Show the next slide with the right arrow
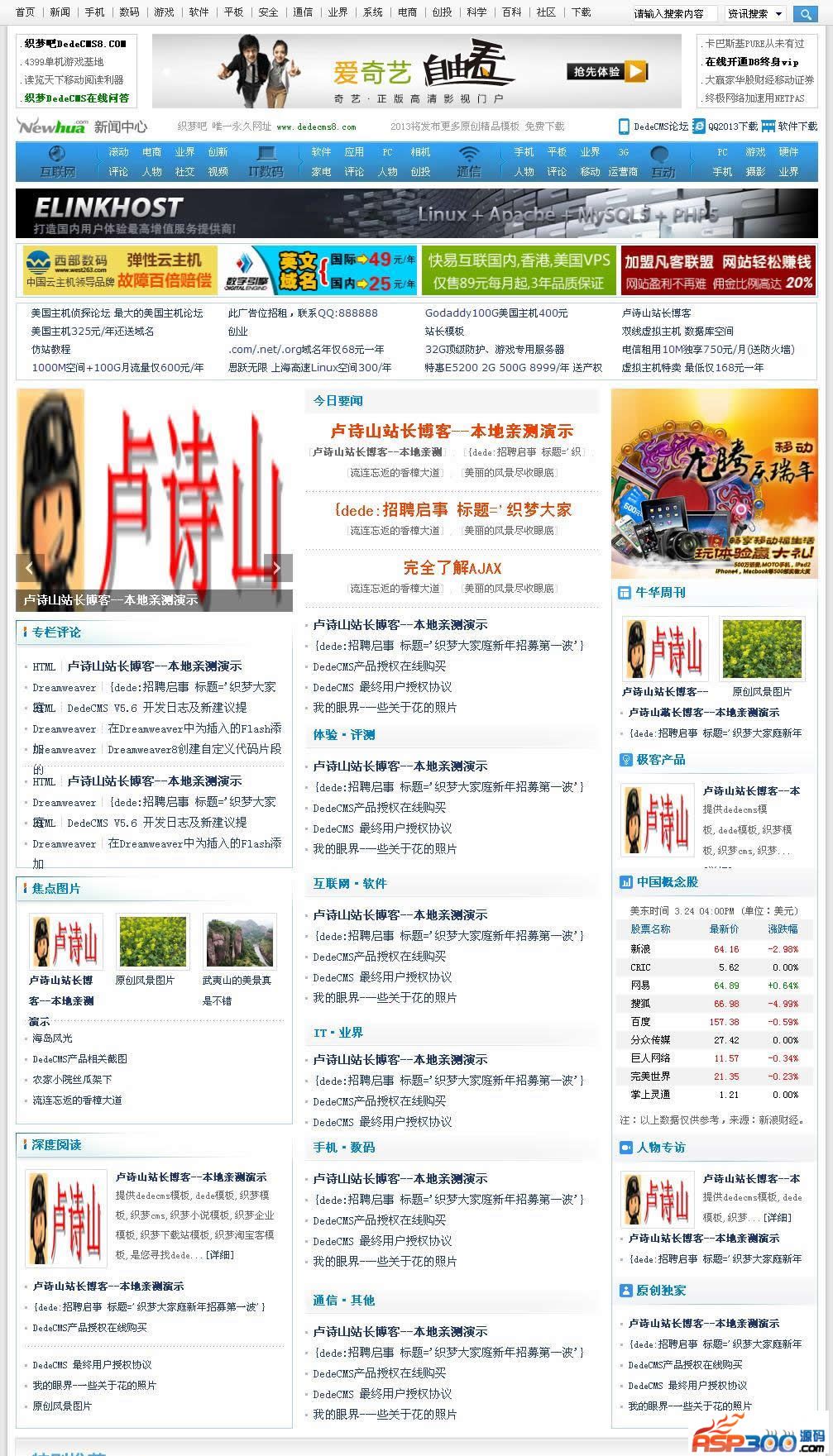833x1456 pixels. tap(277, 567)
